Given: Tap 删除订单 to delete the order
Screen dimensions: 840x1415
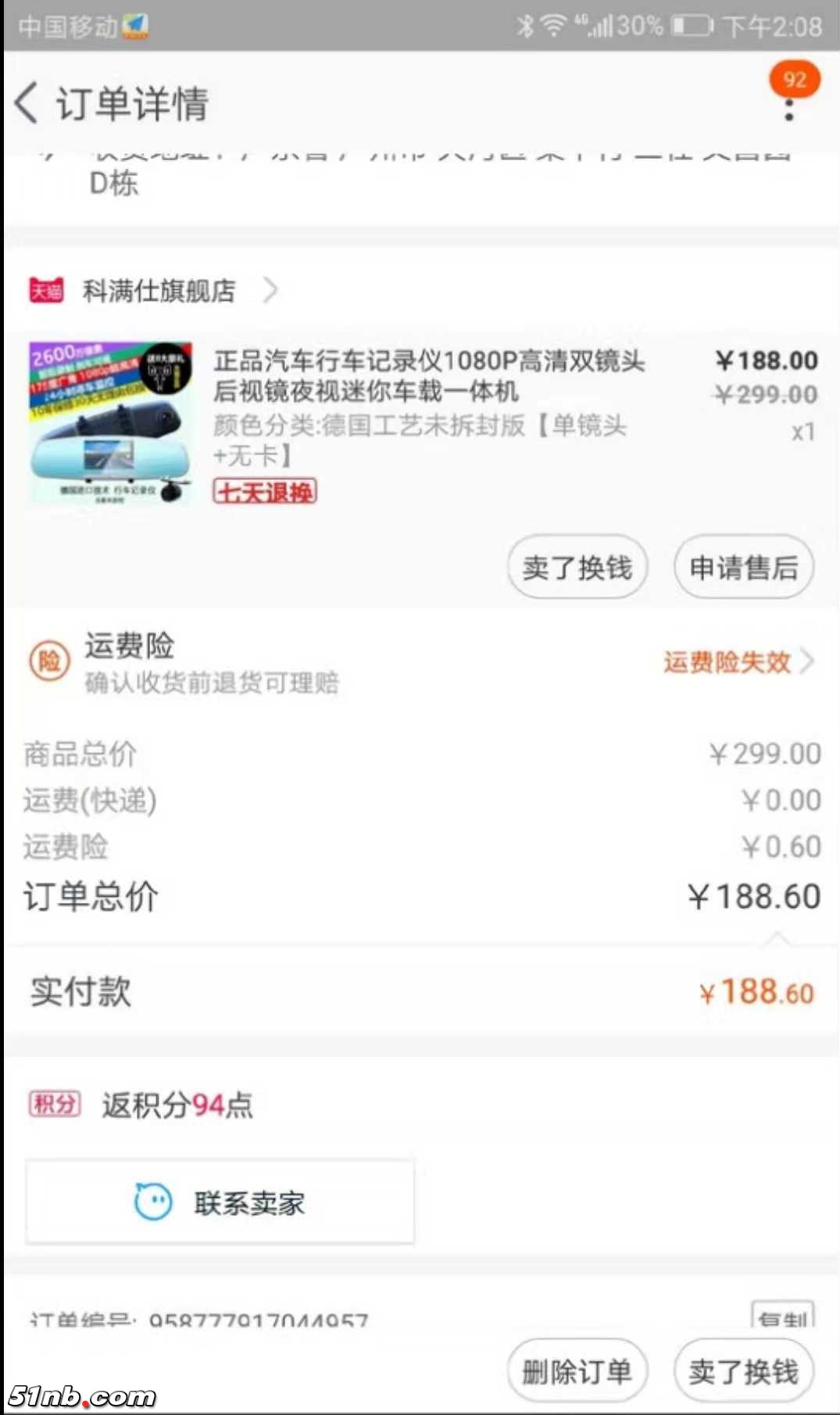Looking at the screenshot, I should (577, 1370).
